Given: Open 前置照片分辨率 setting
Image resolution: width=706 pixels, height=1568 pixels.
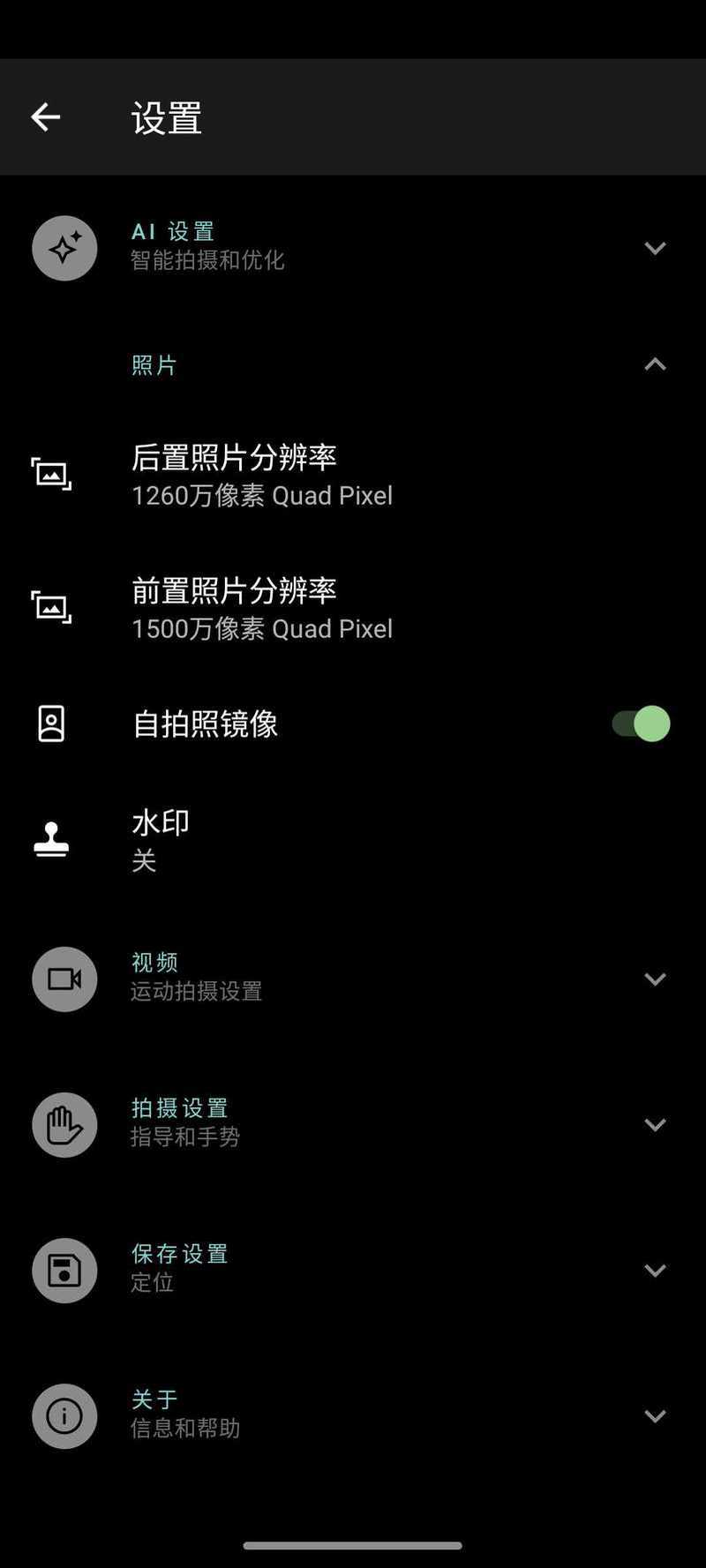Looking at the screenshot, I should pyautogui.click(x=353, y=609).
